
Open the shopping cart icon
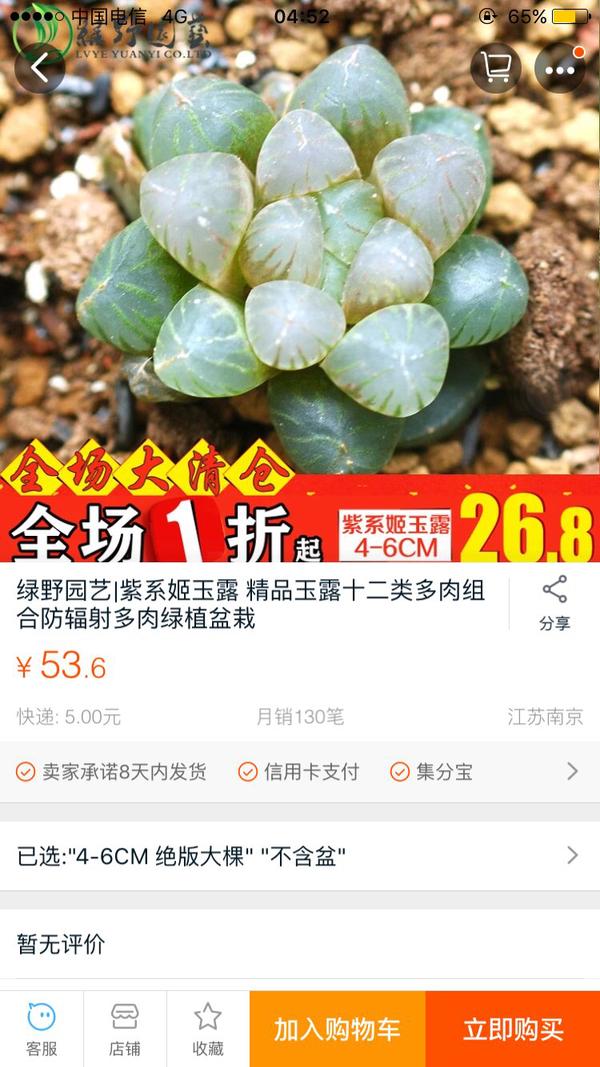[495, 68]
